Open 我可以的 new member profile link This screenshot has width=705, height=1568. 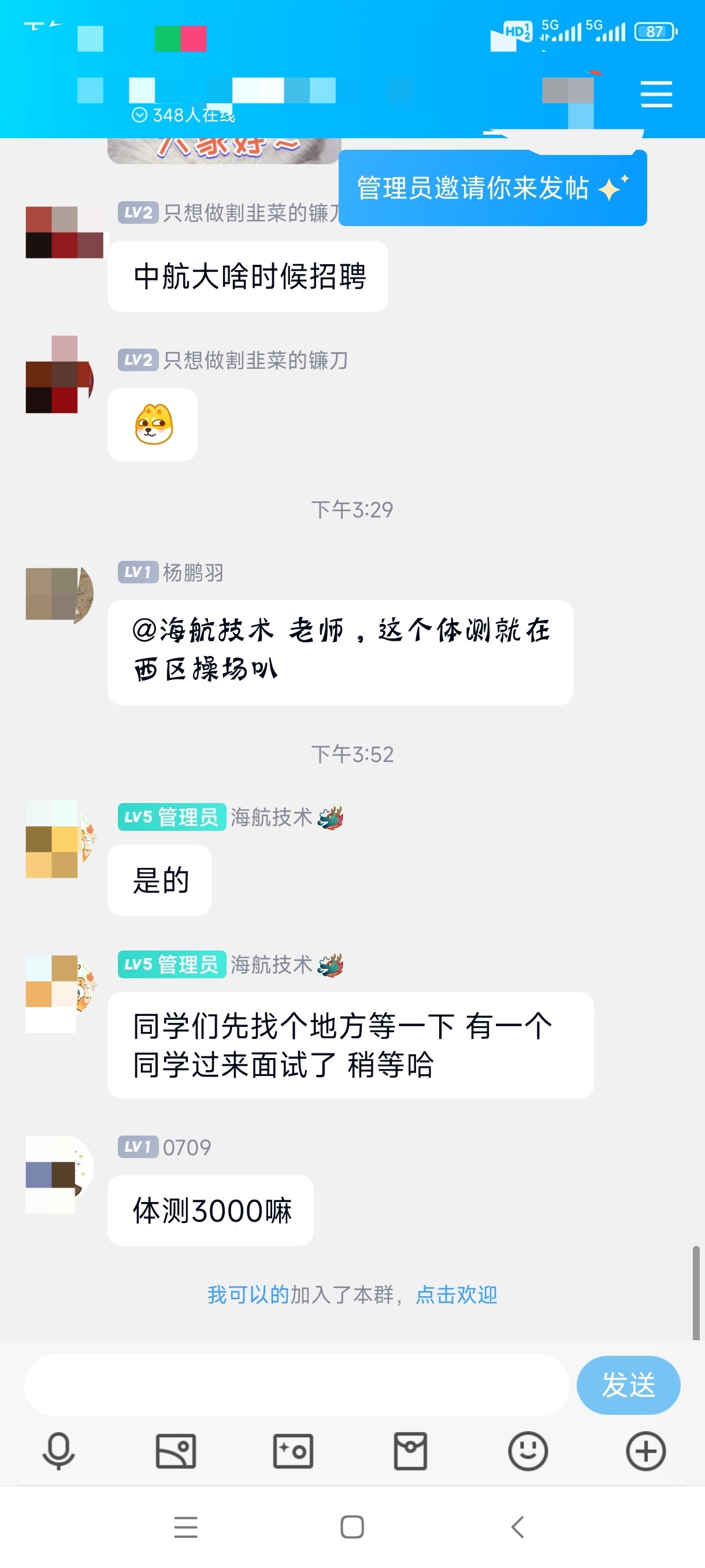[248, 1295]
